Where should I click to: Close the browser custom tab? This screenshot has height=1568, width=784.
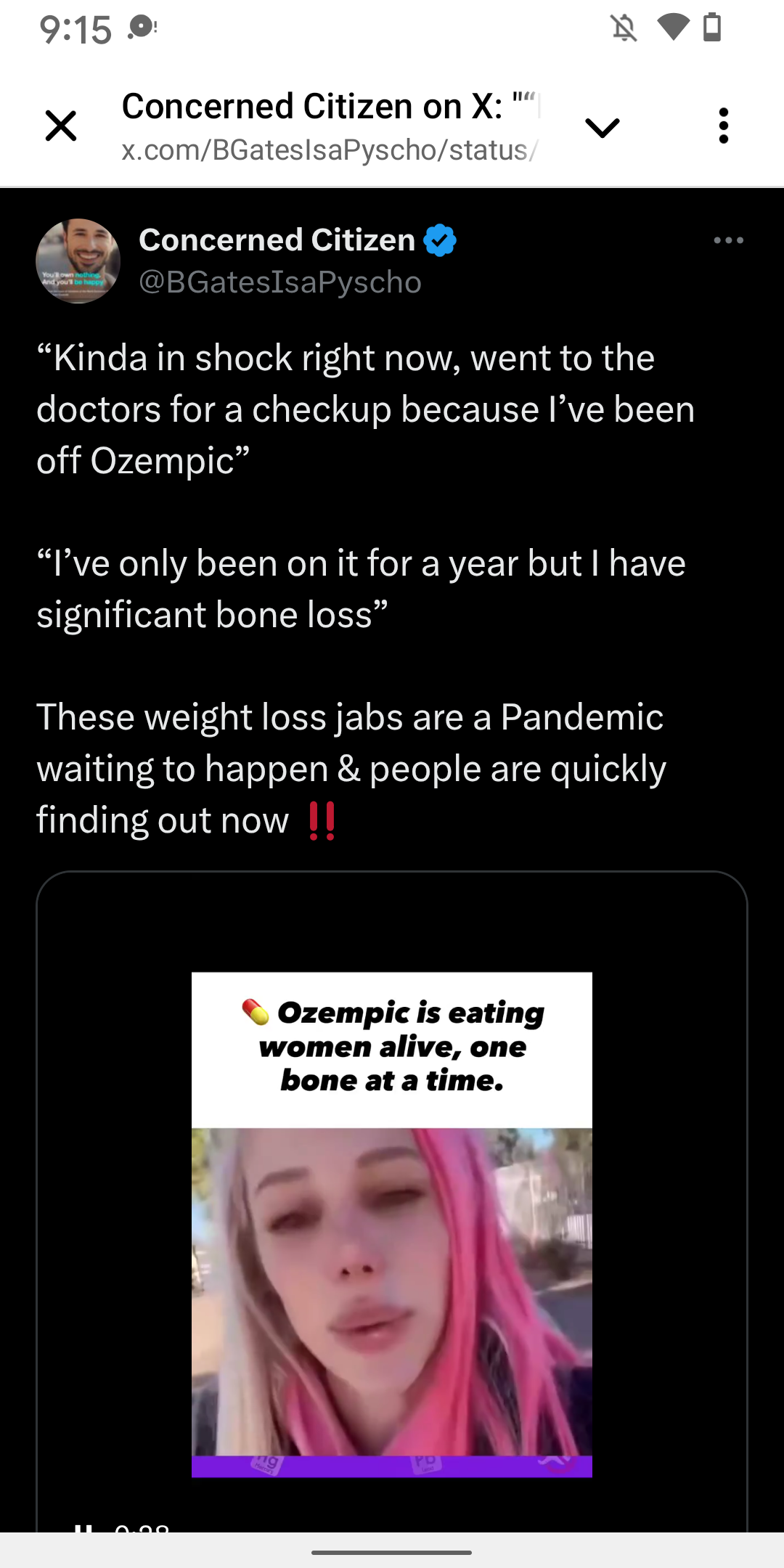click(x=61, y=126)
